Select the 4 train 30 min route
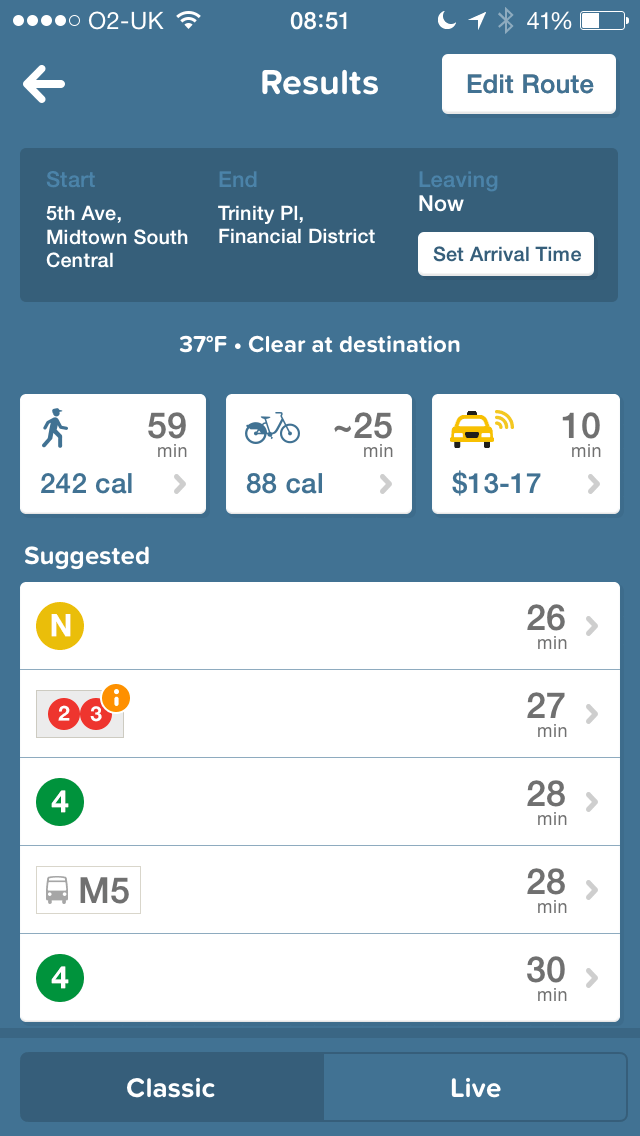 tap(320, 978)
